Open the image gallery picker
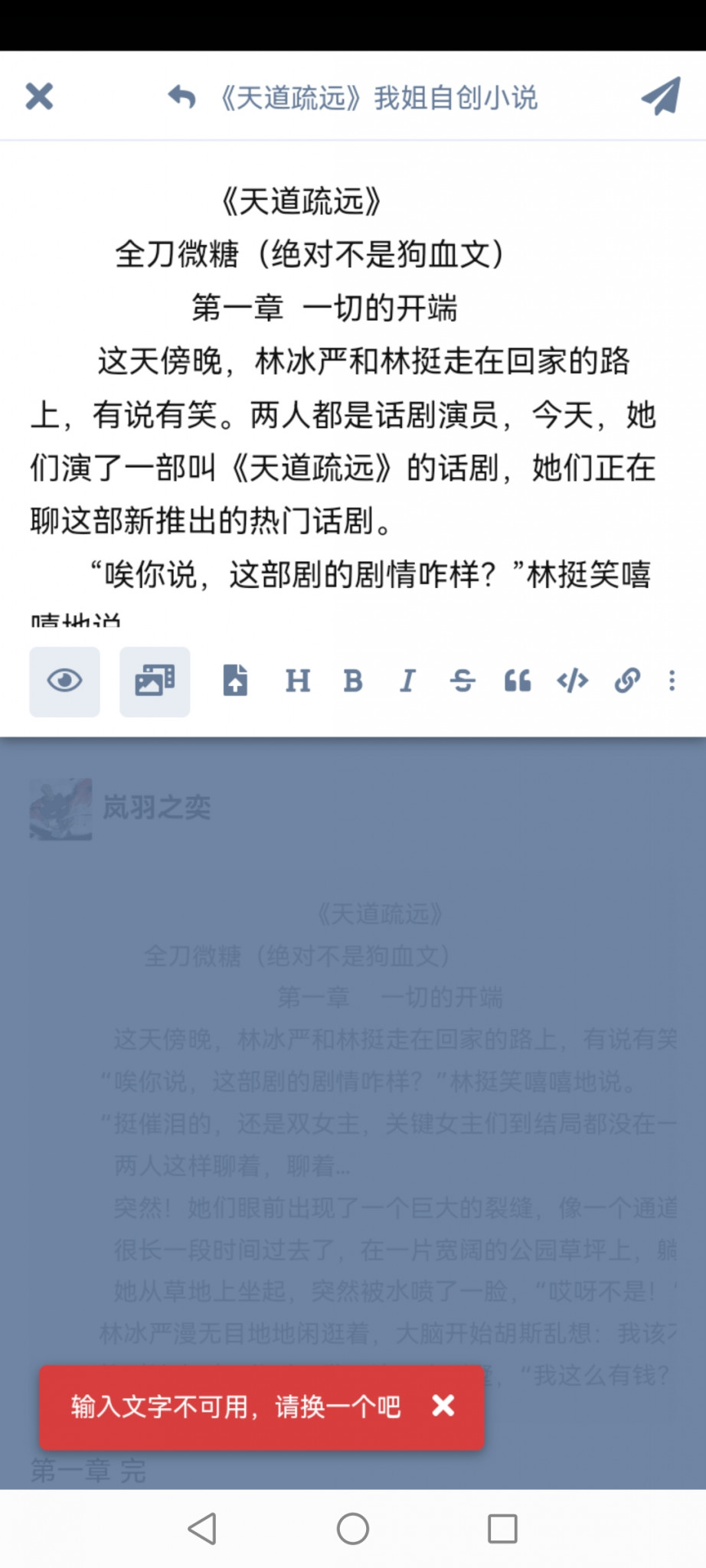706x1568 pixels. [x=155, y=681]
